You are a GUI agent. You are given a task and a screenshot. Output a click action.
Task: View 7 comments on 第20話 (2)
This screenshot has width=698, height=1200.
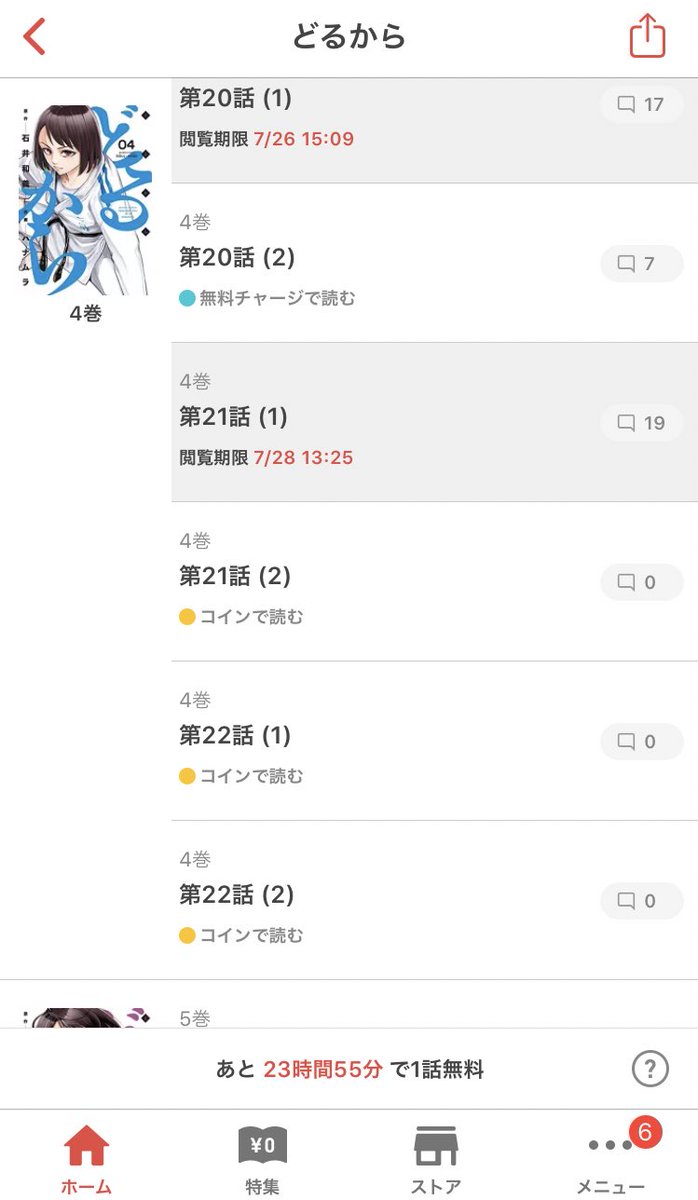[x=641, y=264]
